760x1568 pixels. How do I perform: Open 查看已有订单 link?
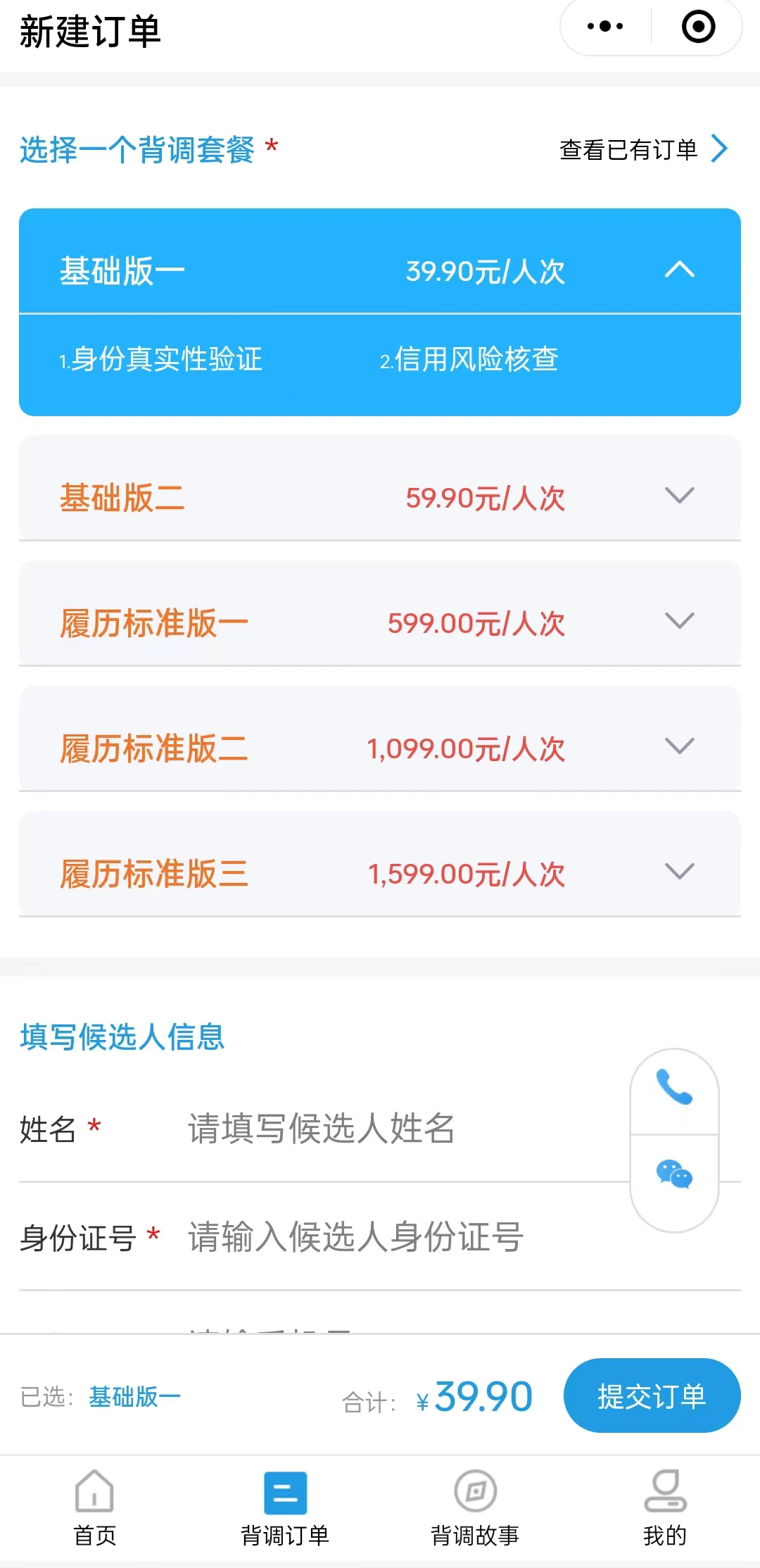[x=643, y=149]
